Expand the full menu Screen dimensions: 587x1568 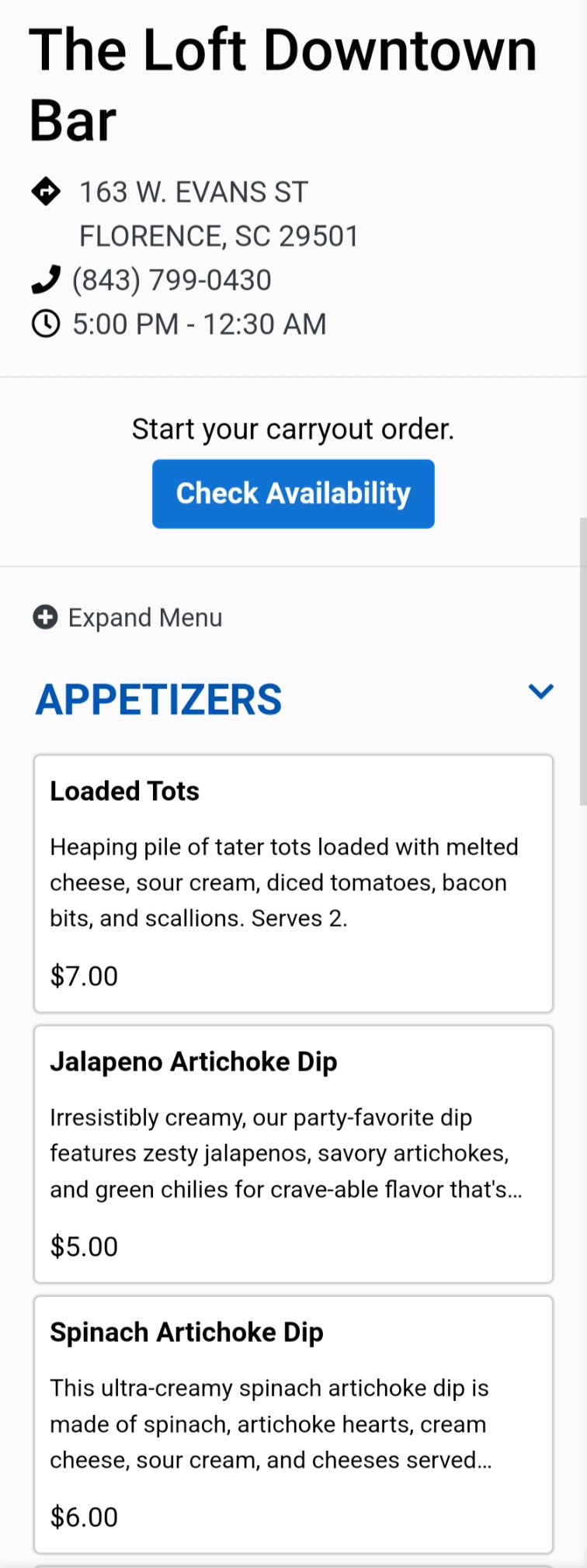[128, 617]
